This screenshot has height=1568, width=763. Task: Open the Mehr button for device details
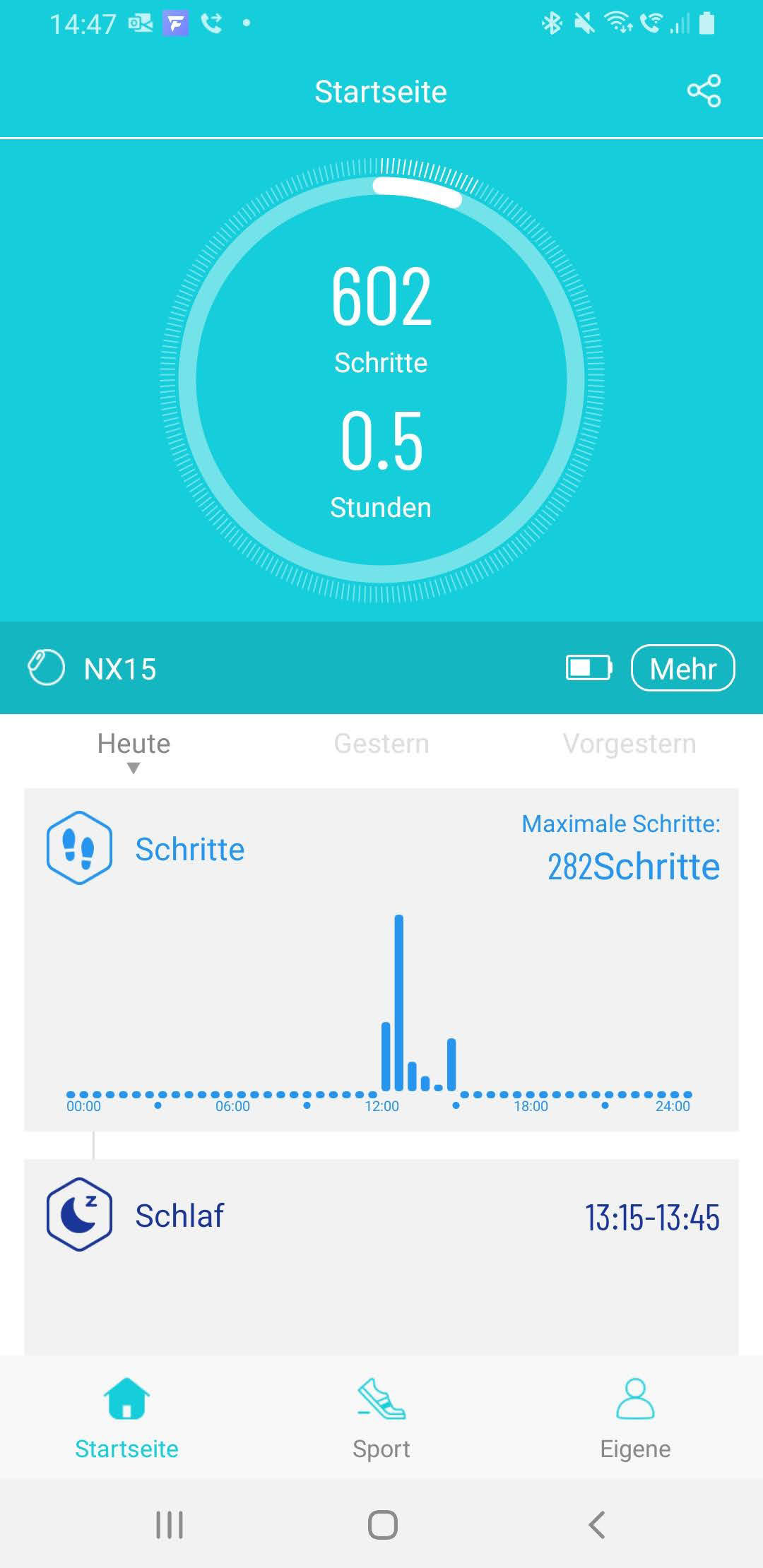click(682, 668)
